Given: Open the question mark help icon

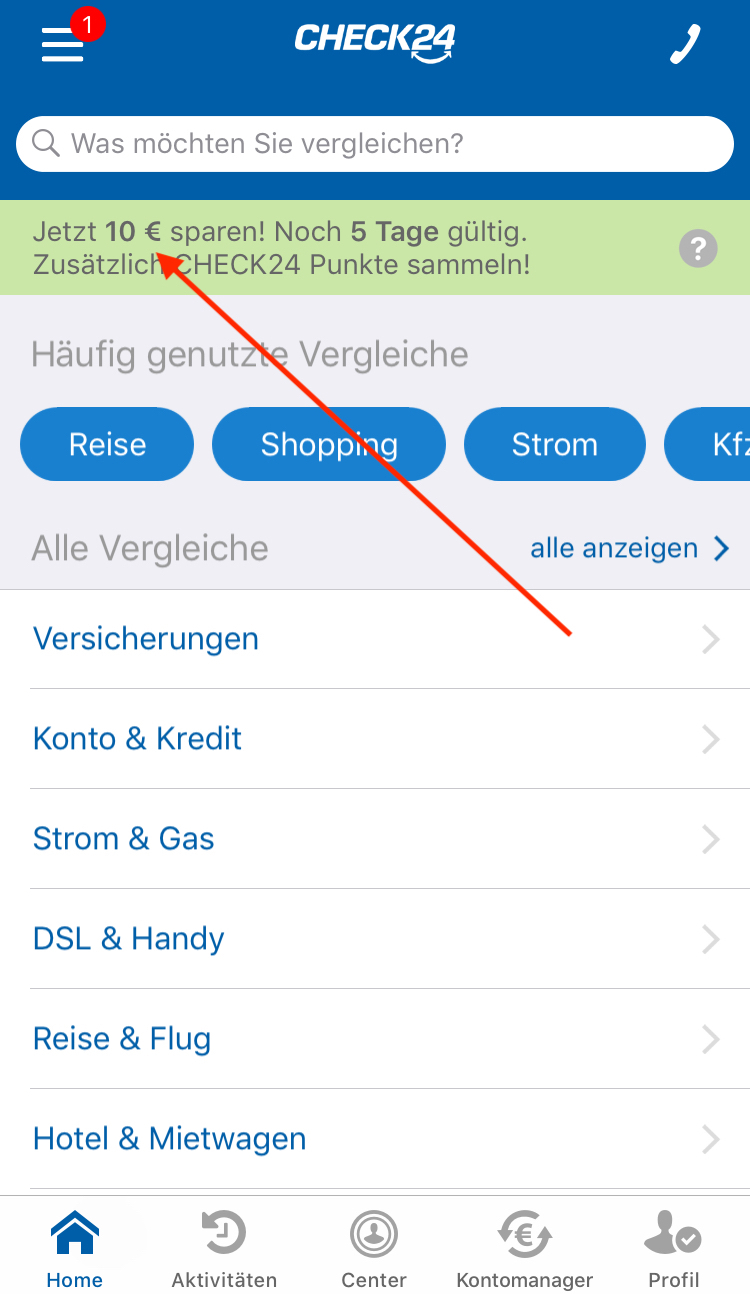Looking at the screenshot, I should [x=698, y=248].
